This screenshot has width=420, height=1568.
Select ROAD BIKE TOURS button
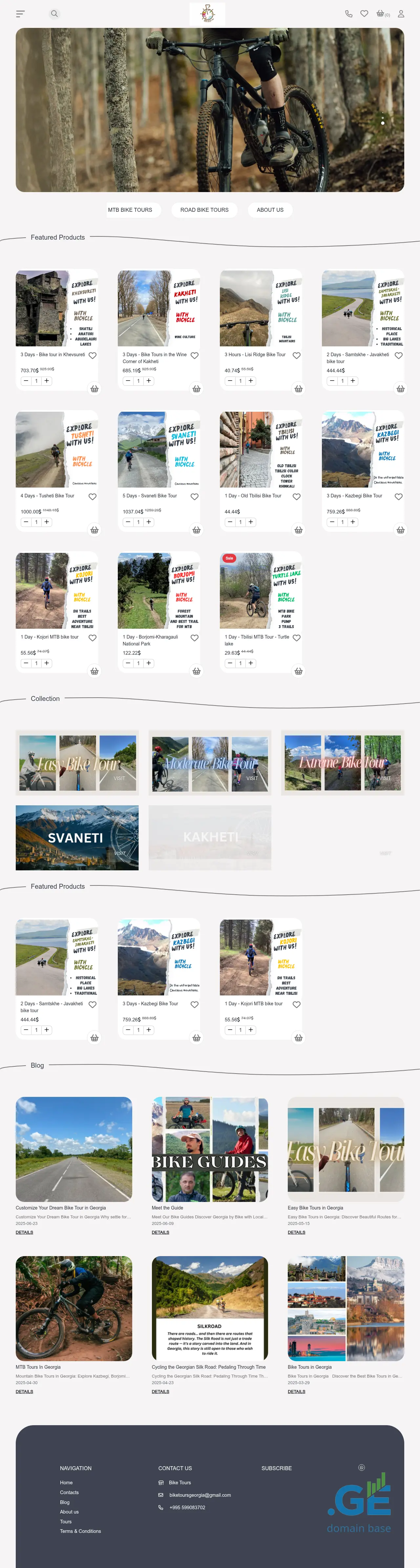[x=204, y=210]
